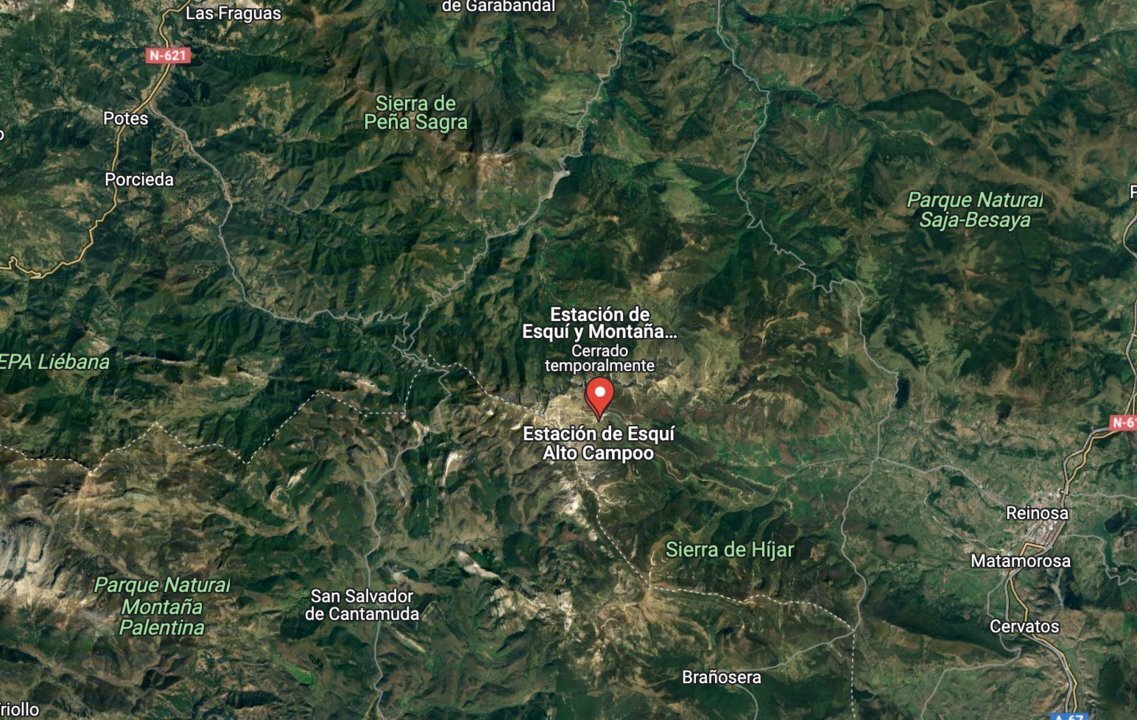
Task: Select San Salvador de Cantamuda label
Action: [x=361, y=604]
